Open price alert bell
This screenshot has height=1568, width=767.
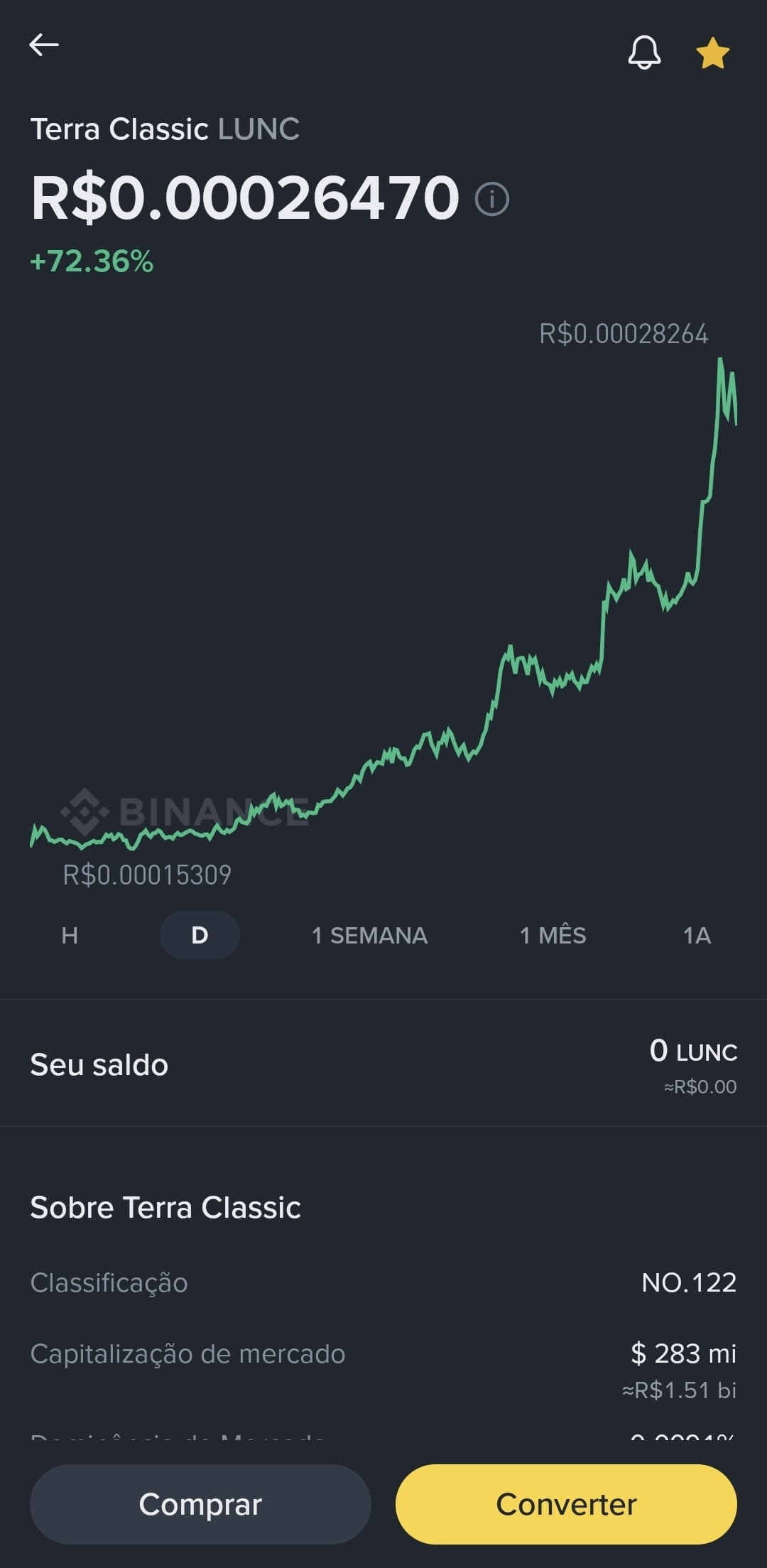644,53
